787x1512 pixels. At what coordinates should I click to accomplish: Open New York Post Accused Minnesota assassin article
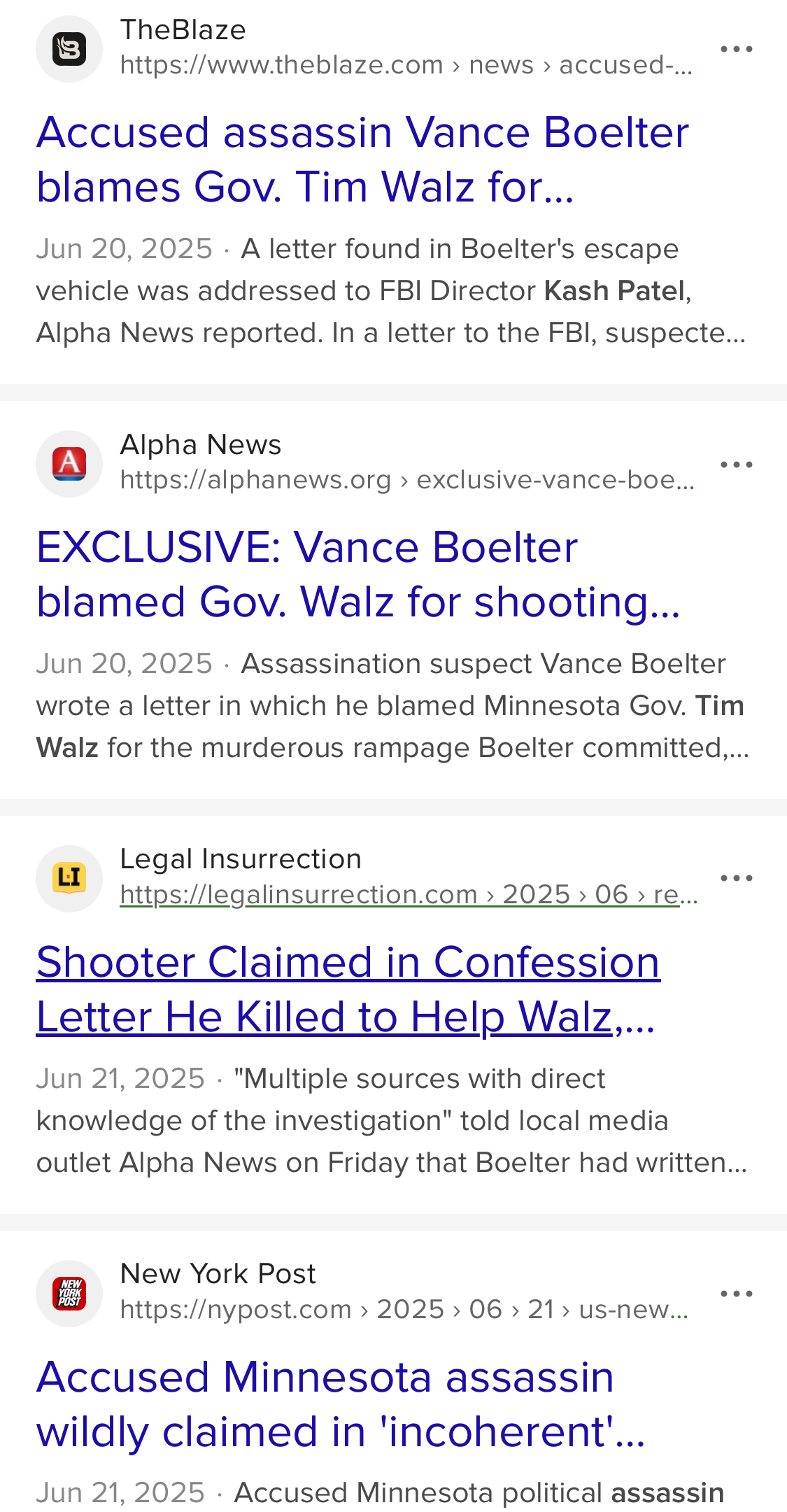[x=341, y=1404]
